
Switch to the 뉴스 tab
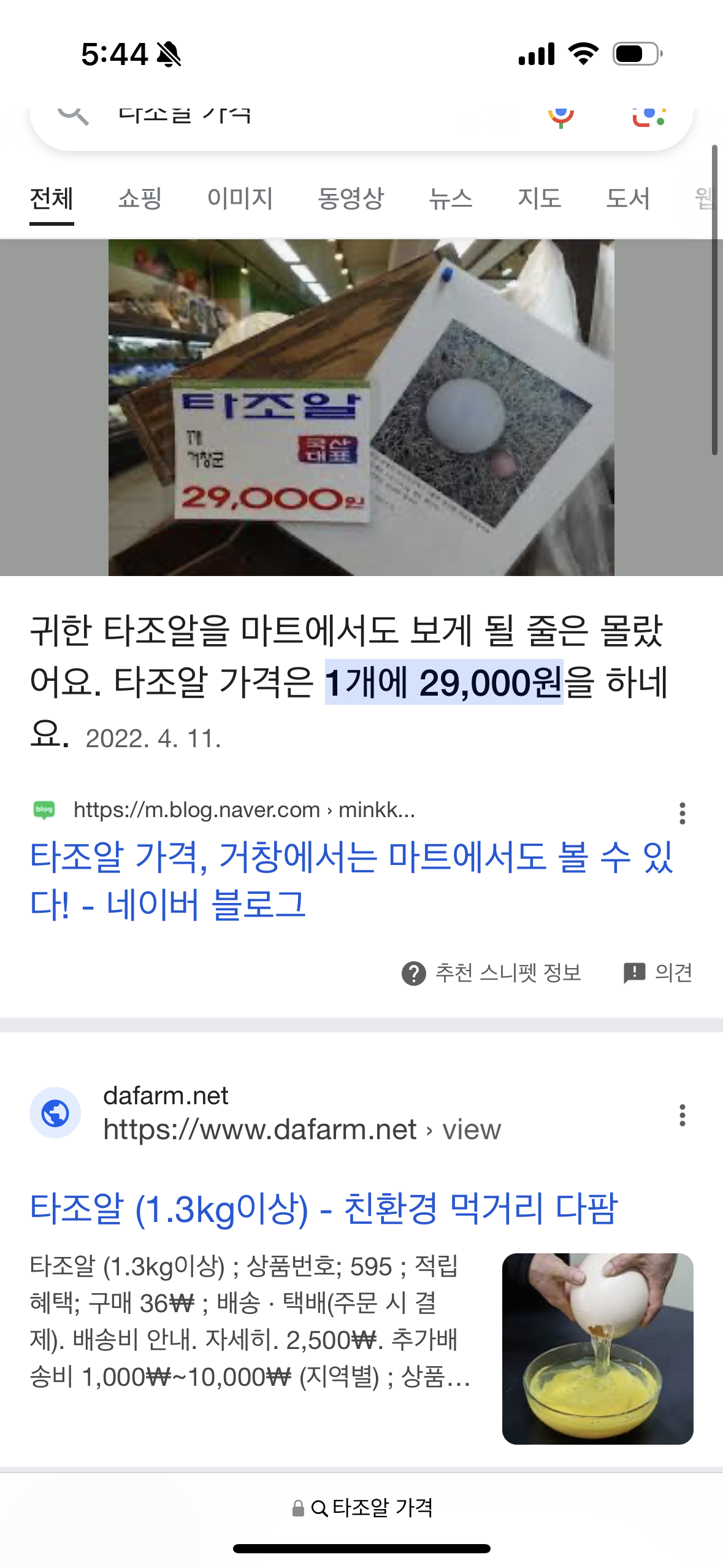(451, 199)
